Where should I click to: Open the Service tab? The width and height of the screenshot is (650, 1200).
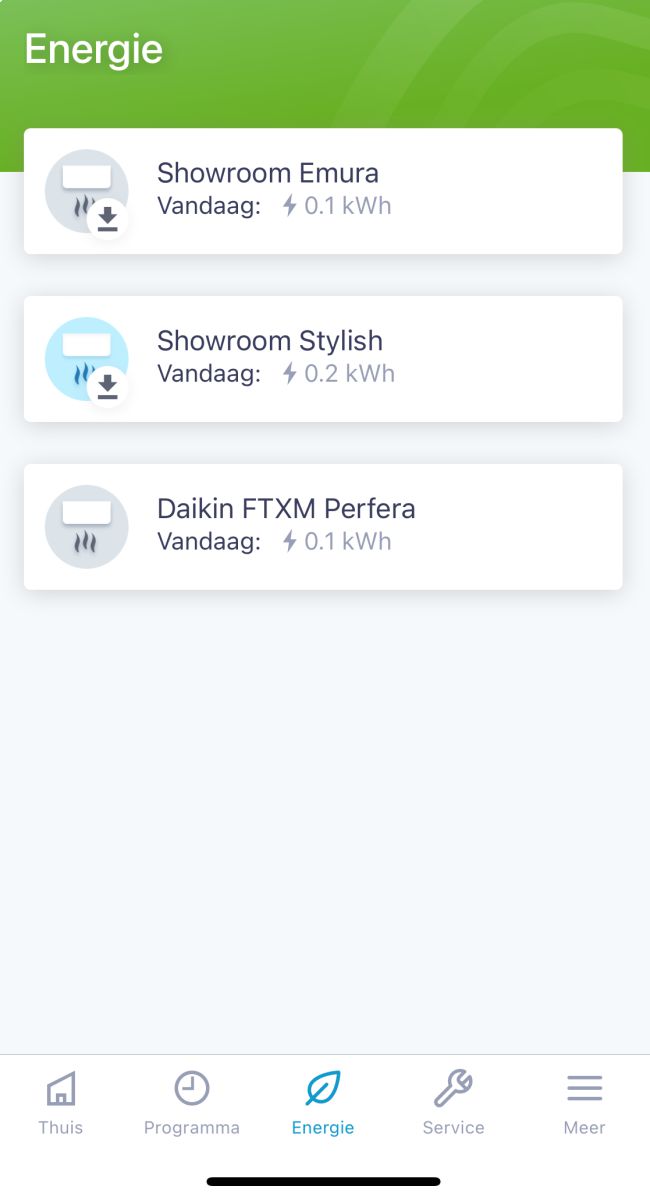[x=453, y=1103]
